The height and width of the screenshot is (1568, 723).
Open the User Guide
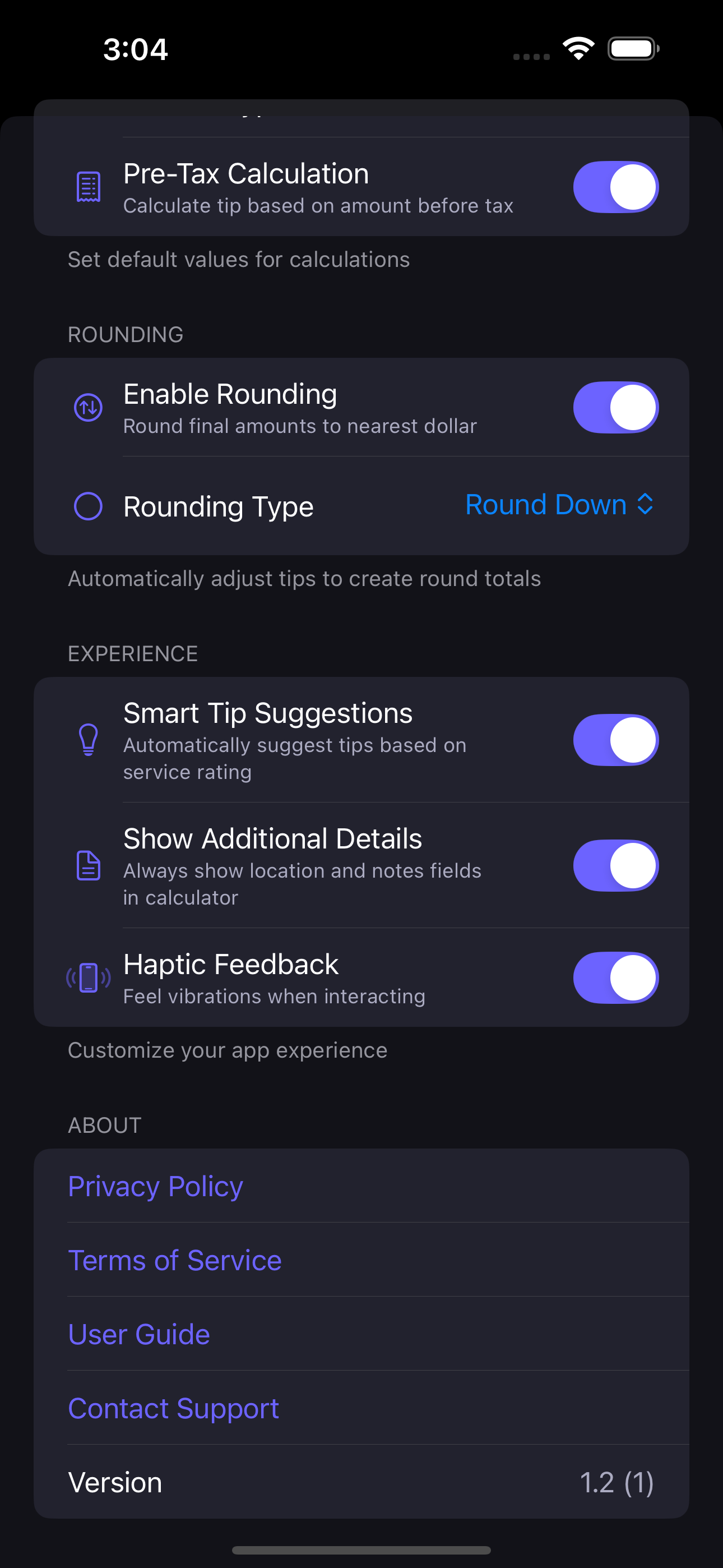[140, 1334]
